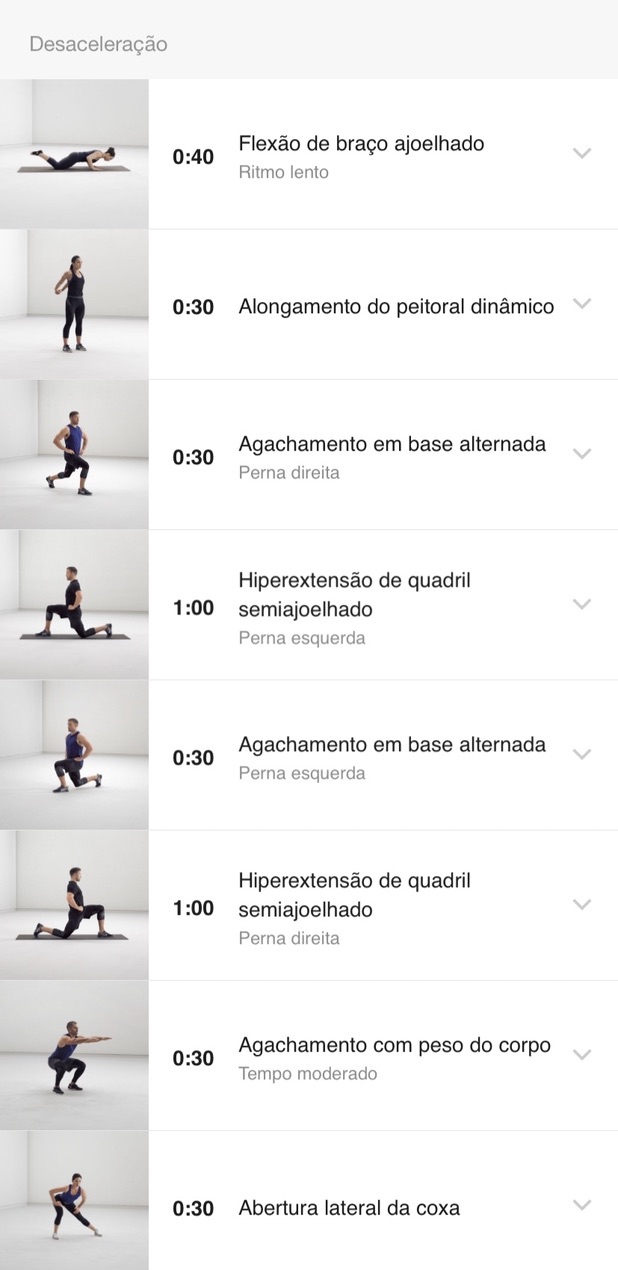
Task: Expand Hiperextensão de quadril semiajoelhado Perna esquerda
Action: [582, 604]
